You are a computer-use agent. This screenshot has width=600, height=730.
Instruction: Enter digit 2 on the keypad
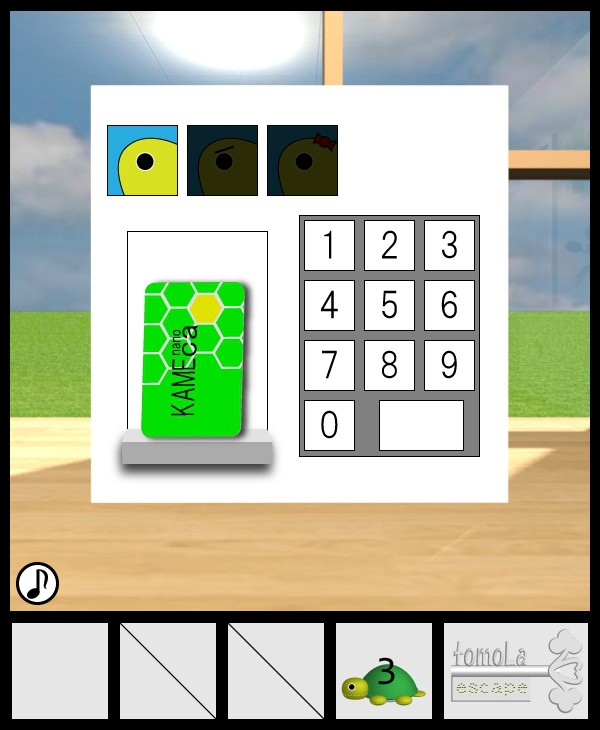pos(389,245)
